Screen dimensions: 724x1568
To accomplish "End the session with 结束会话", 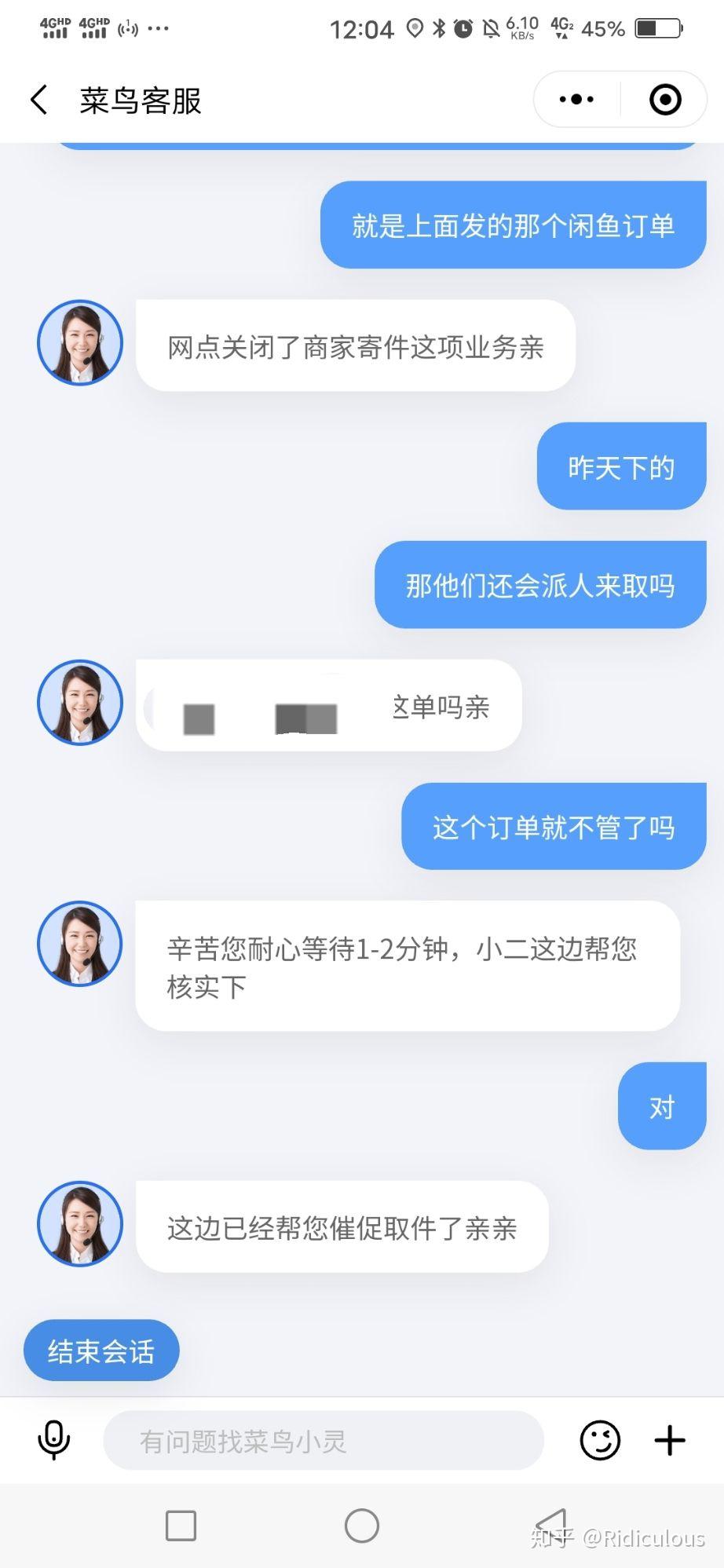I will pyautogui.click(x=101, y=1351).
